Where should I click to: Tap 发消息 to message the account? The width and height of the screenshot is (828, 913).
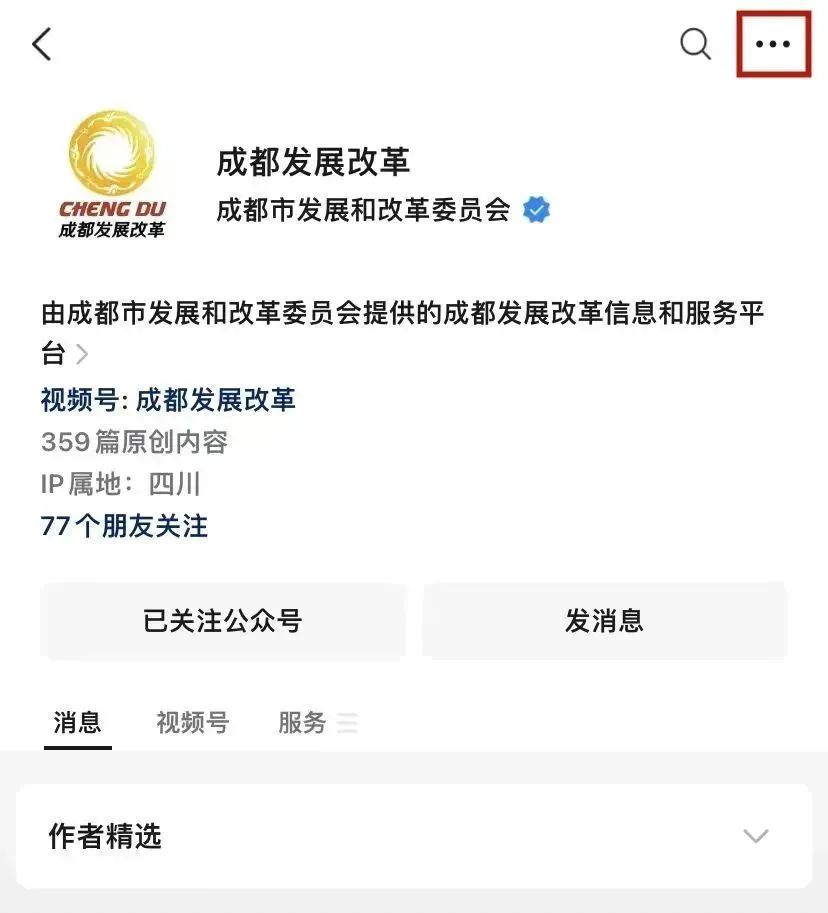tap(604, 621)
